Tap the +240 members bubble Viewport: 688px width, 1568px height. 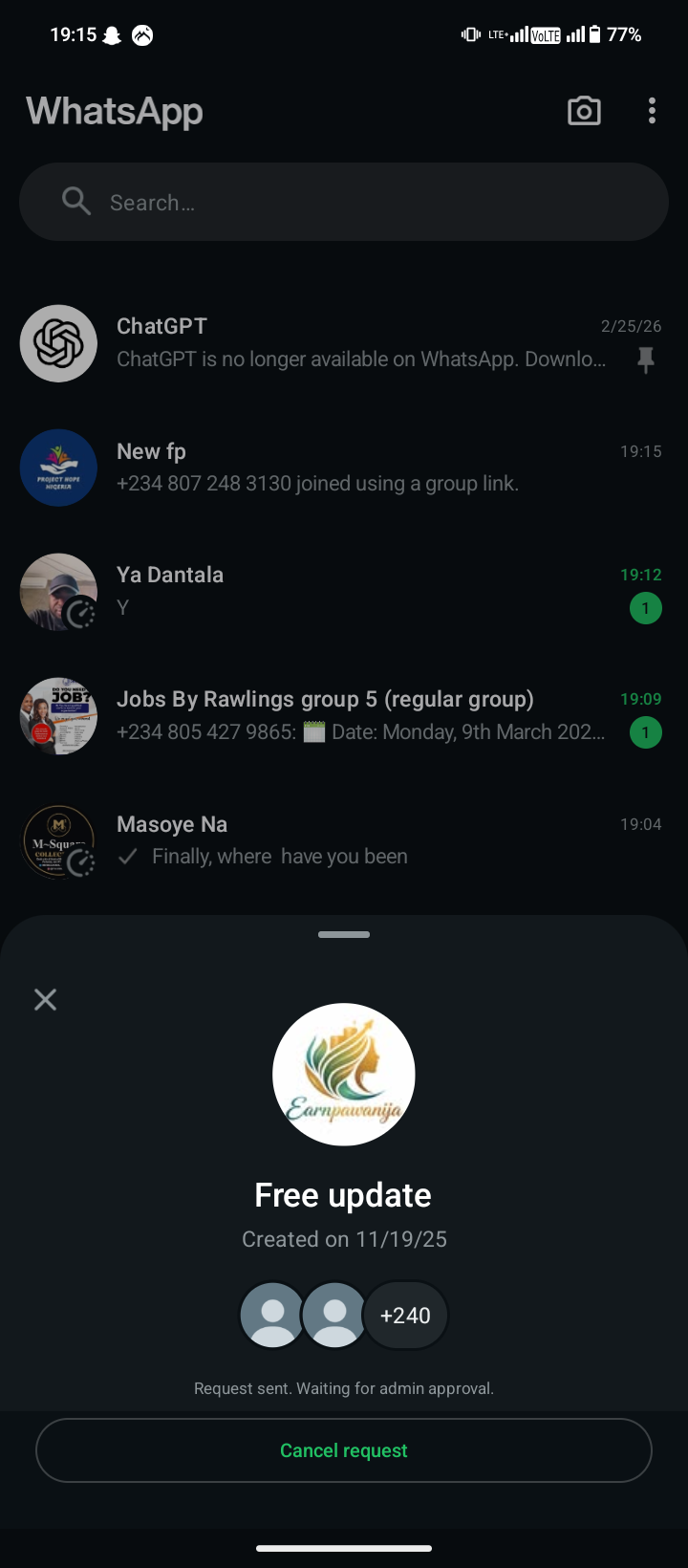[405, 1316]
